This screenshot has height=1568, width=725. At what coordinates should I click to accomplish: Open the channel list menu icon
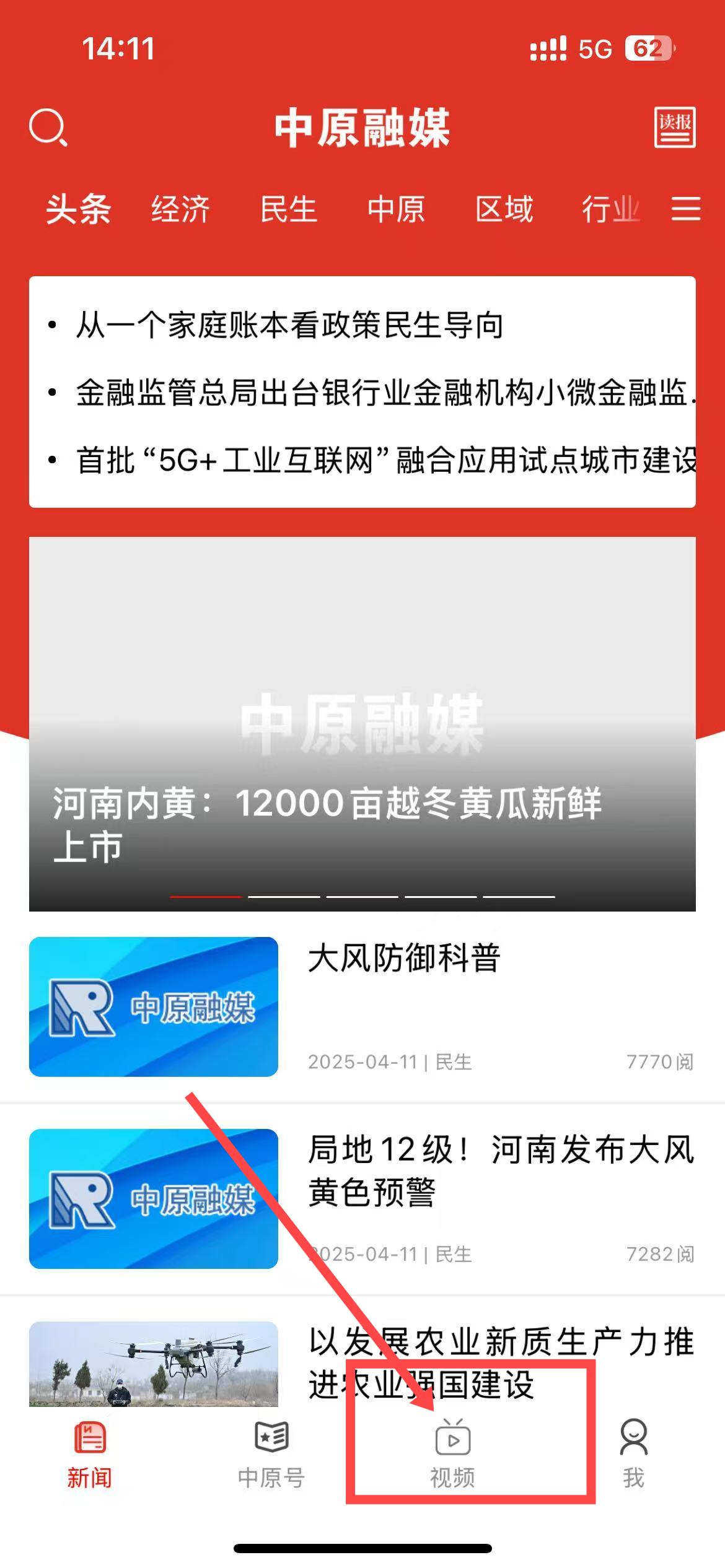pos(685,209)
